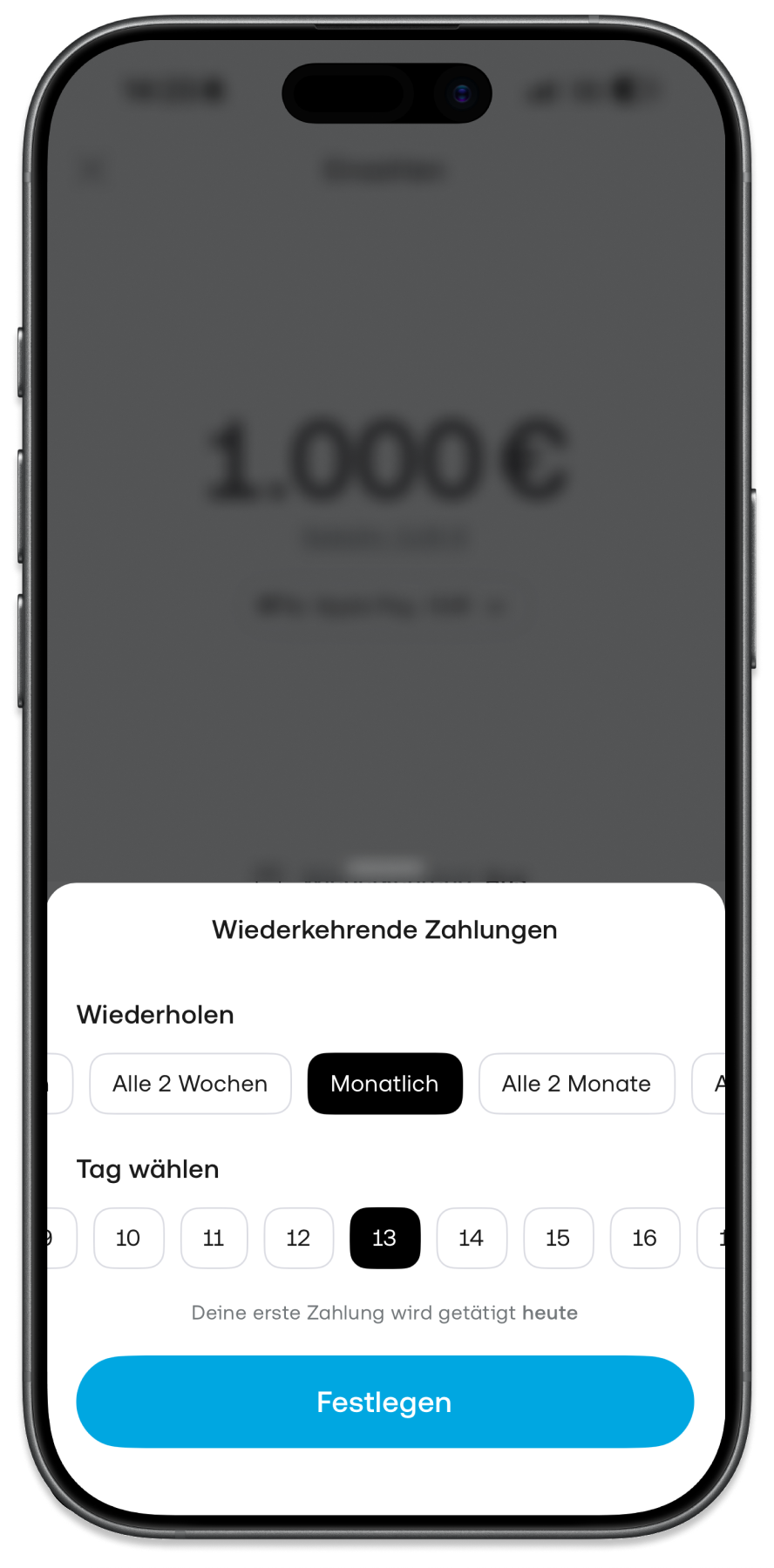Viewport: 774px width, 1568px height.
Task: Select the Alle 2 Monate chip
Action: (x=576, y=1084)
